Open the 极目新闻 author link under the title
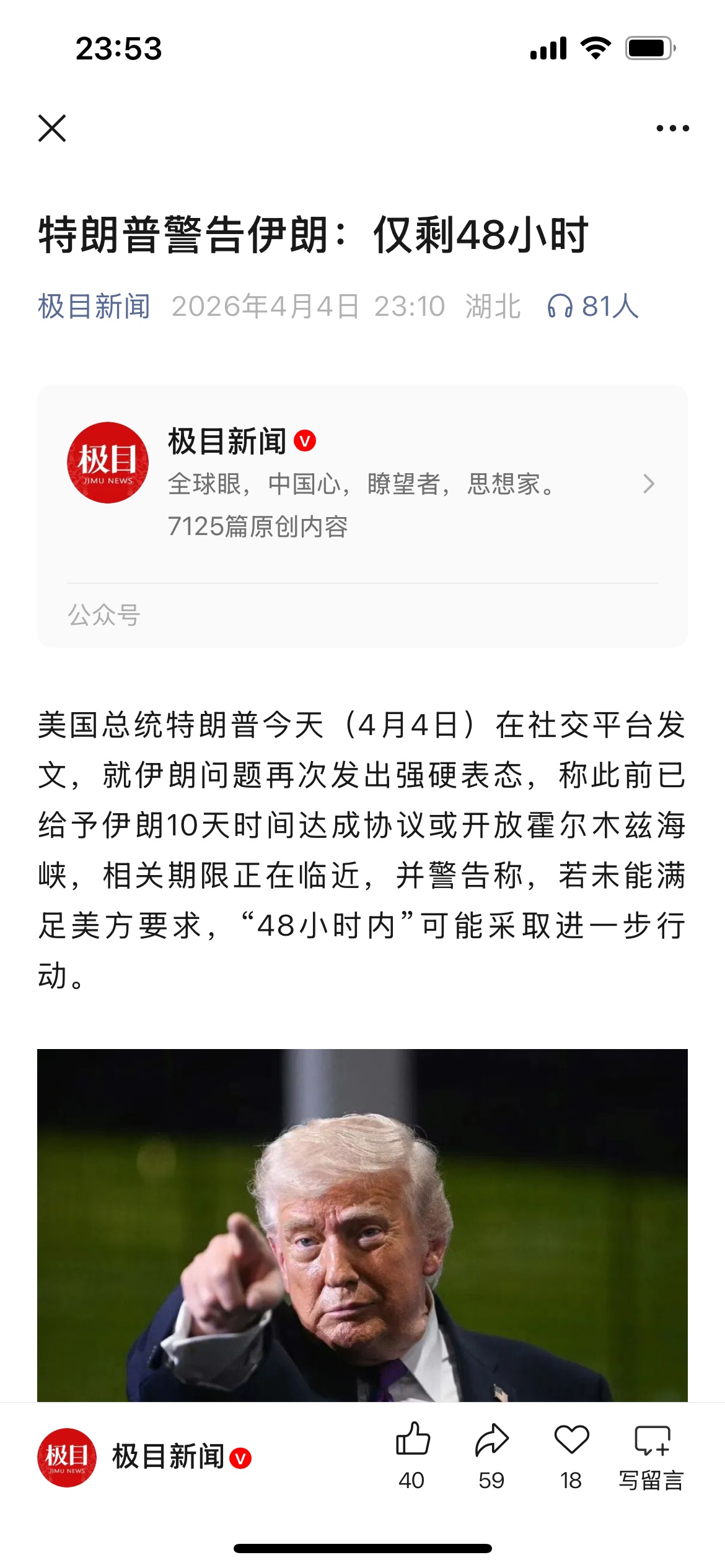725x1568 pixels. click(94, 307)
